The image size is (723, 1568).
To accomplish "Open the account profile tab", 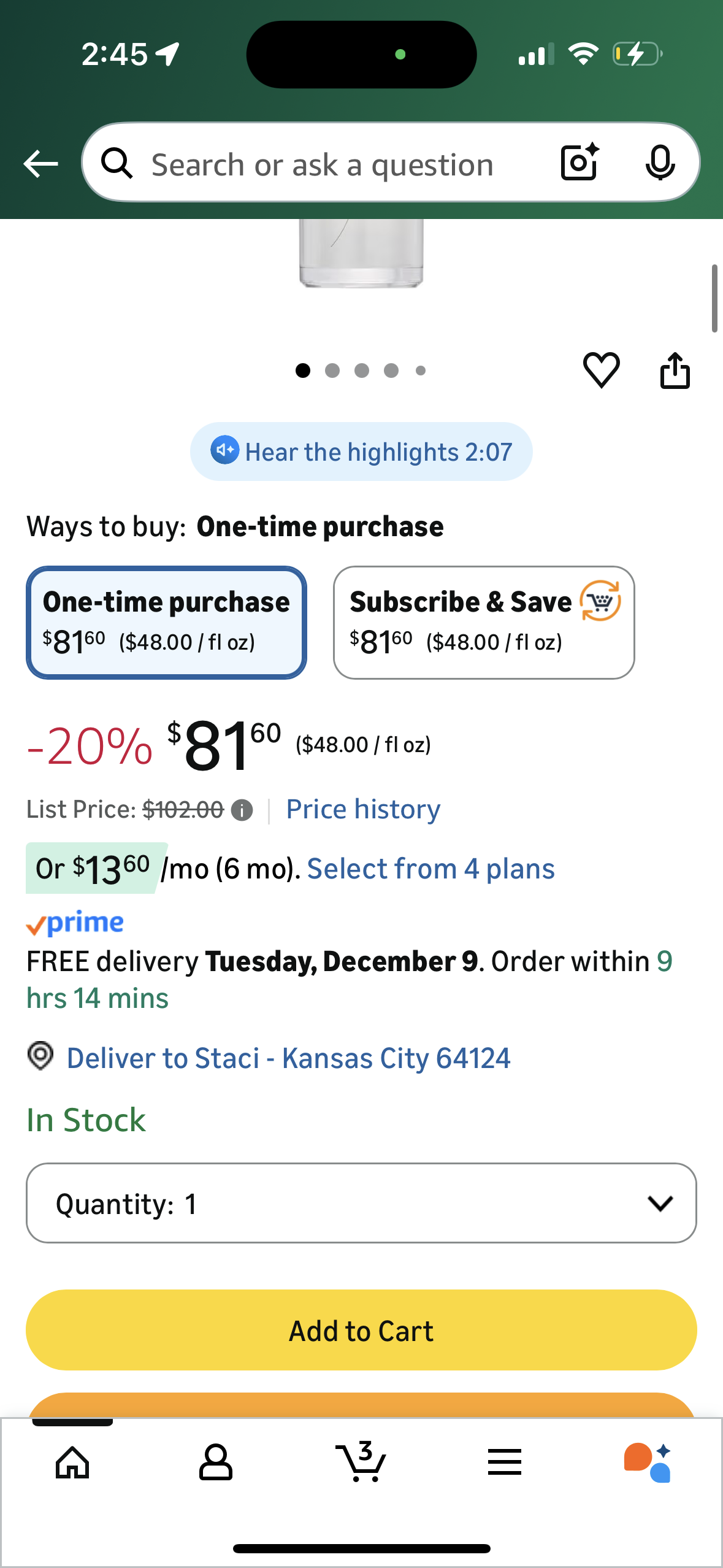I will tap(216, 1462).
